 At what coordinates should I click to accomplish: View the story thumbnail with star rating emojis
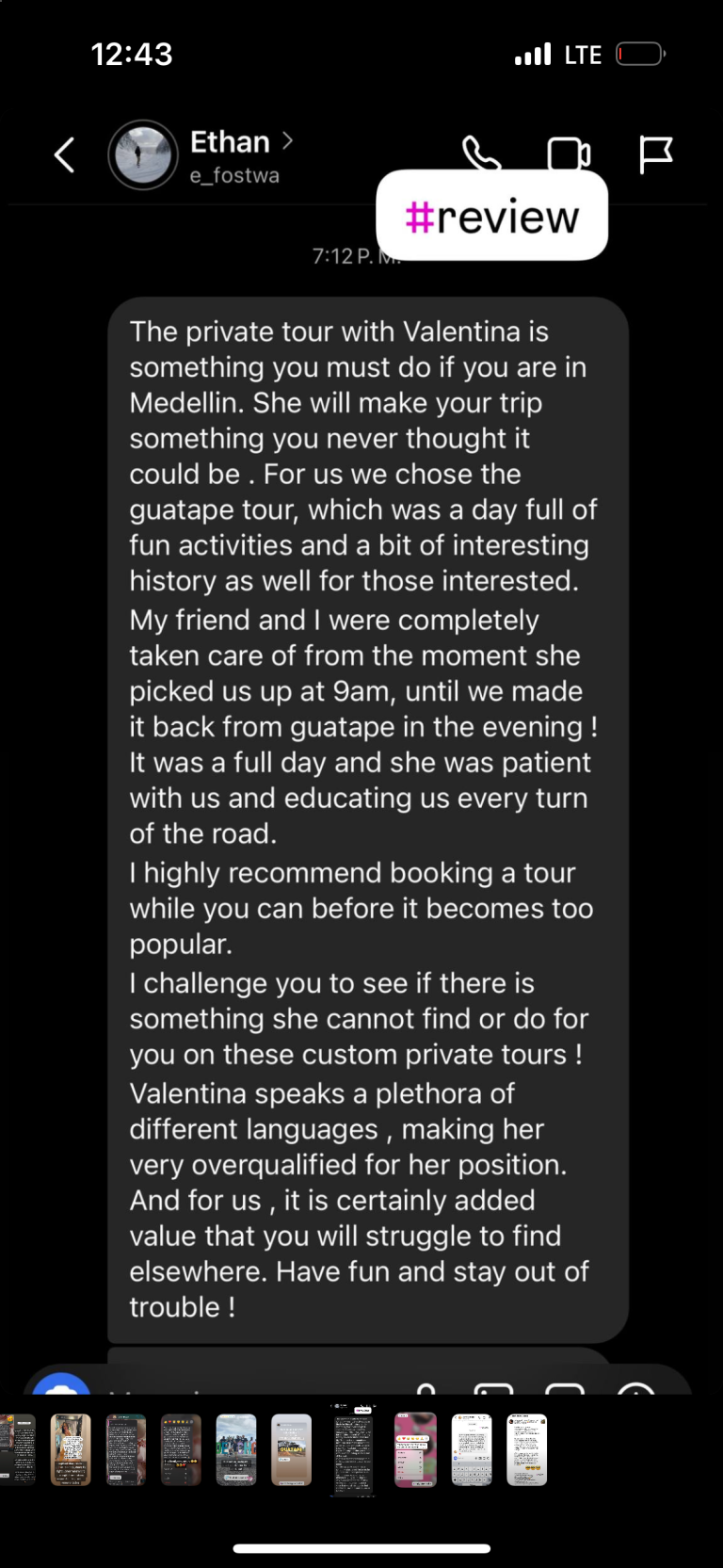182,1449
